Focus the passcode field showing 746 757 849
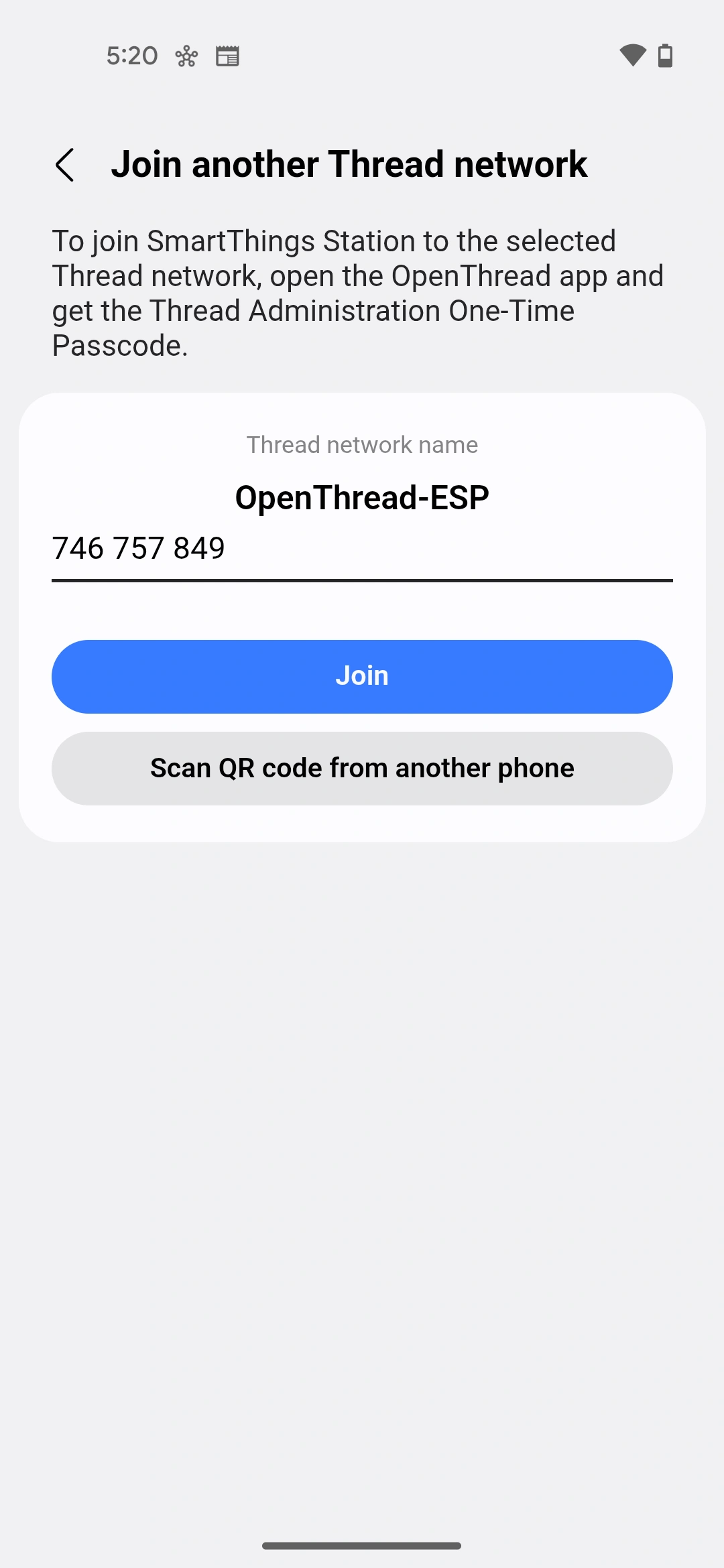724x1568 pixels. (362, 549)
